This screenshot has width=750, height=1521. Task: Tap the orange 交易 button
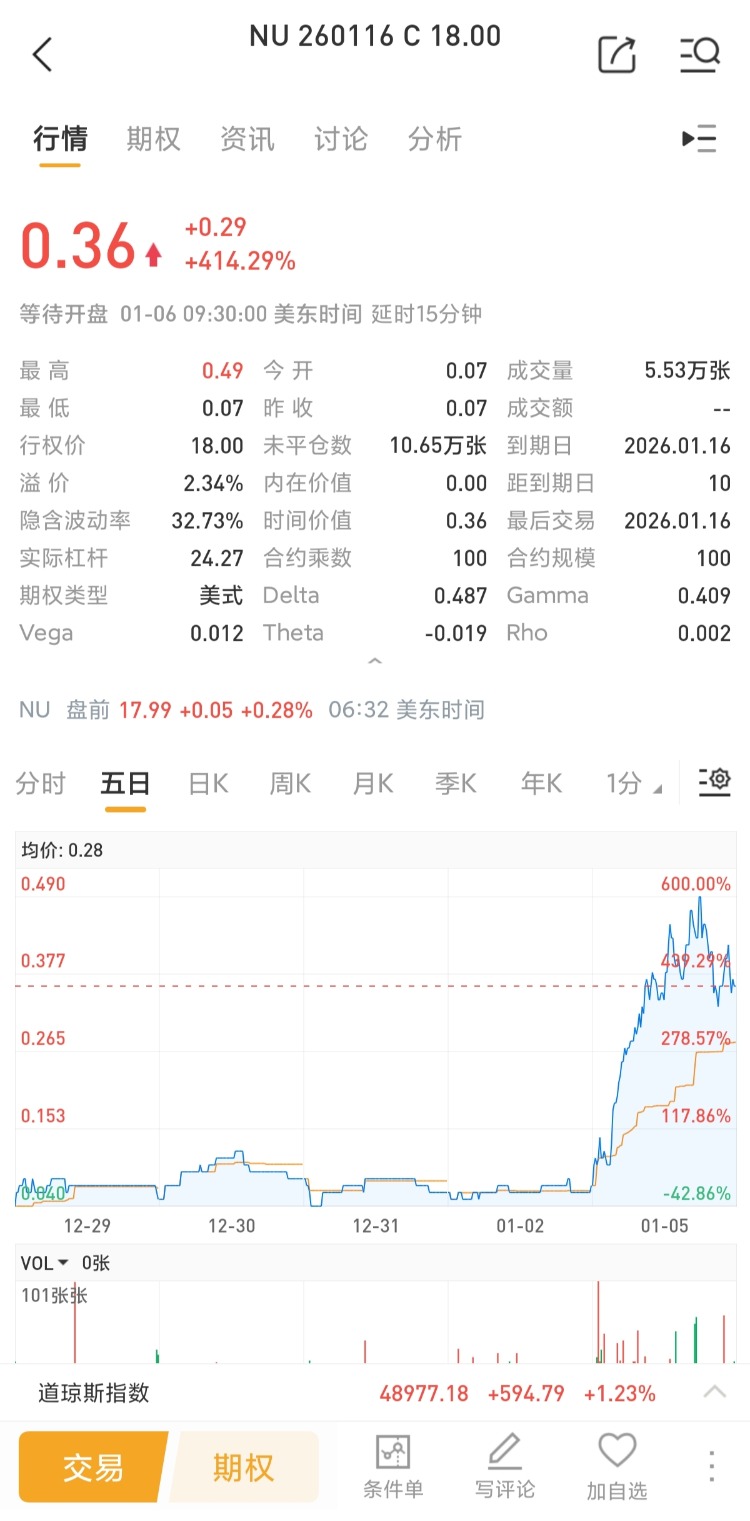(93, 1467)
